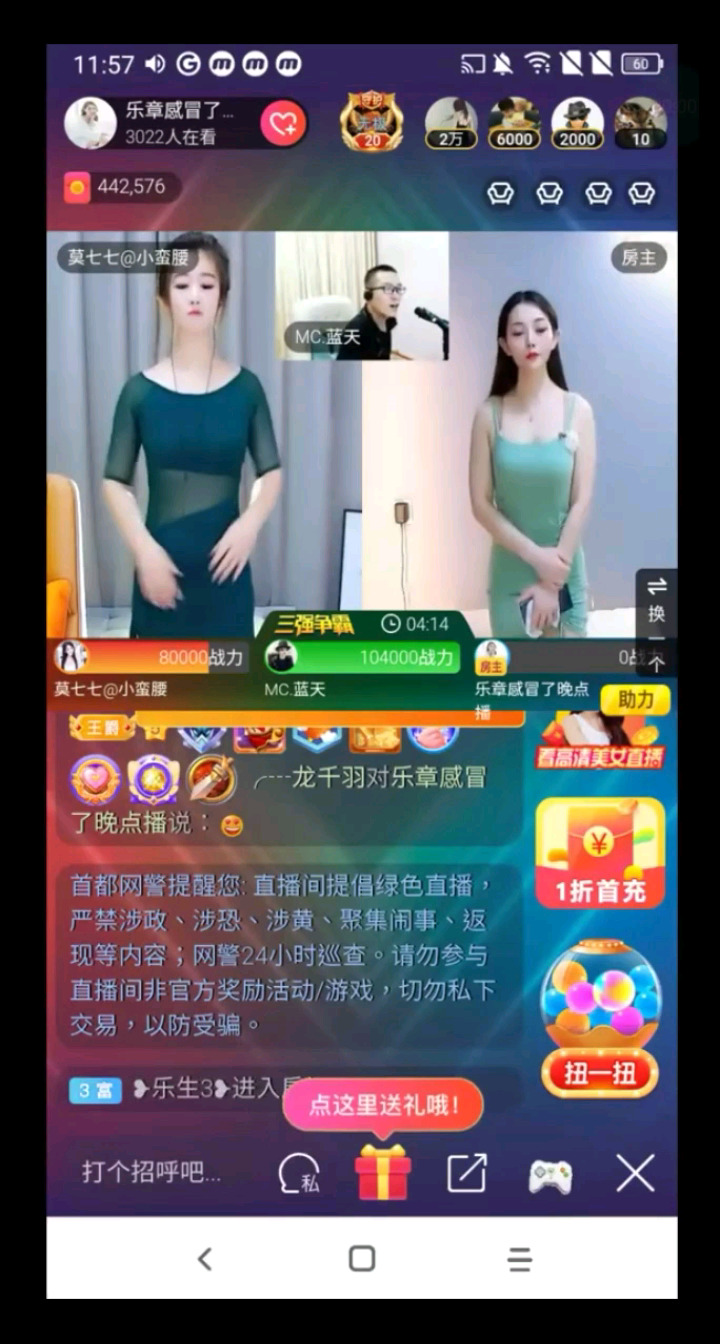
Task: Open the 看高清美女直播 banner
Action: (x=599, y=741)
